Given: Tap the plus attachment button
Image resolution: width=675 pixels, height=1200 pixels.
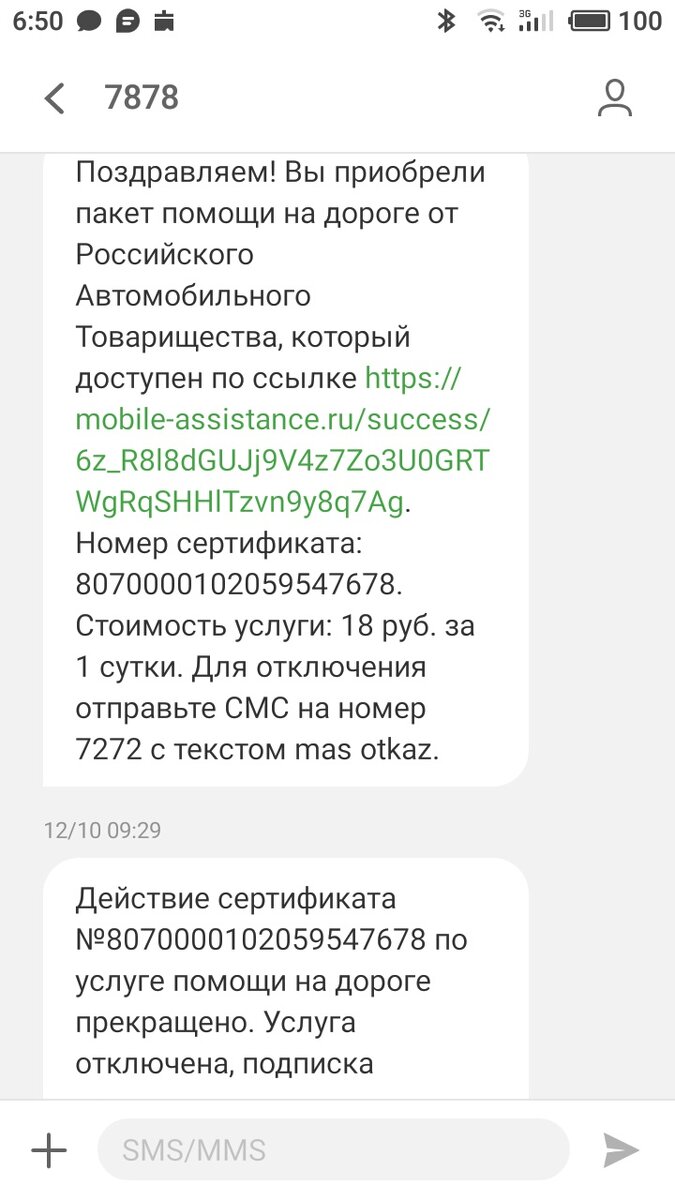Looking at the screenshot, I should 49,1151.
